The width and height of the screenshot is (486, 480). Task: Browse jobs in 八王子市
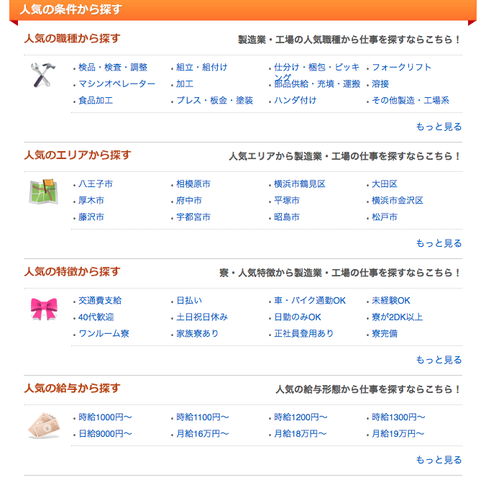coord(96,184)
